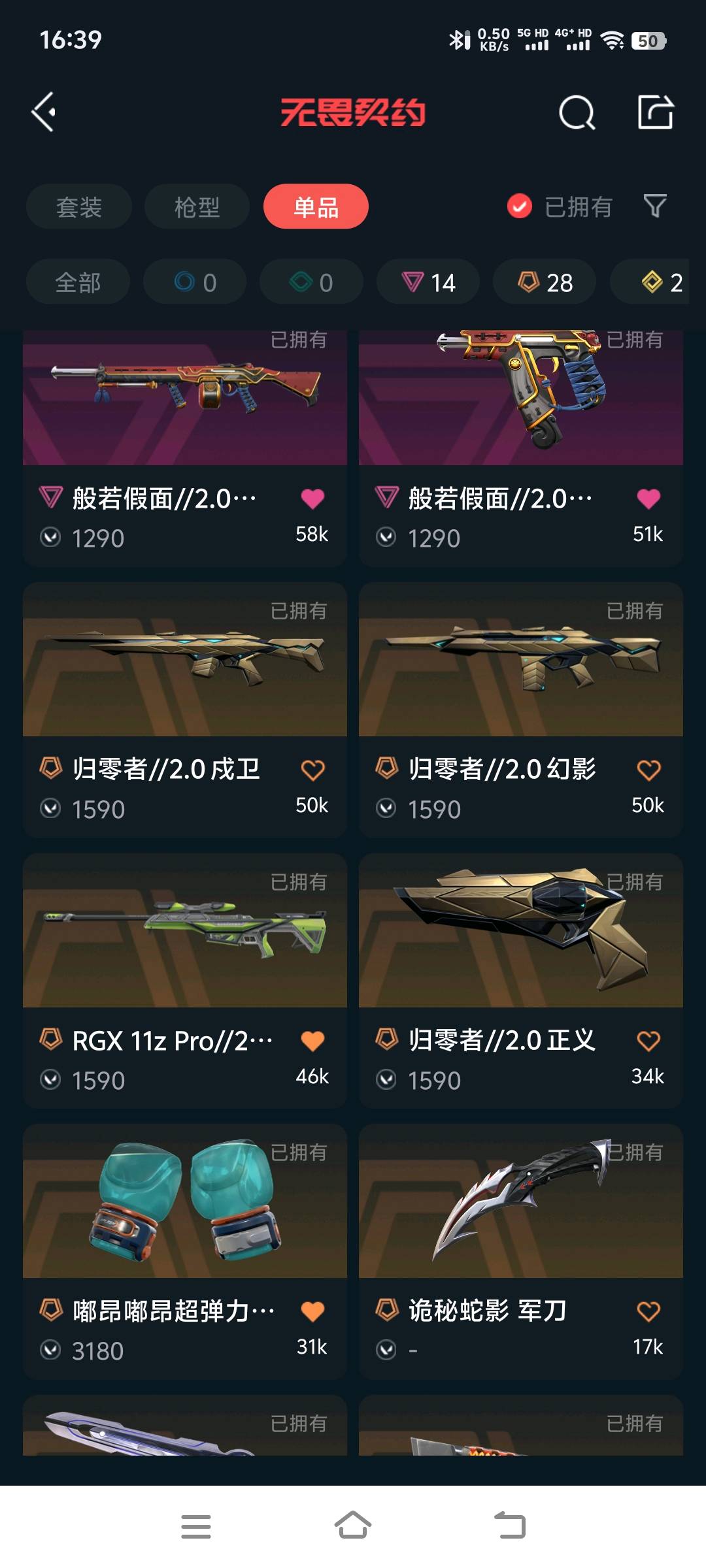Tap the share icon in the header
The image size is (706, 1568).
coord(655,112)
